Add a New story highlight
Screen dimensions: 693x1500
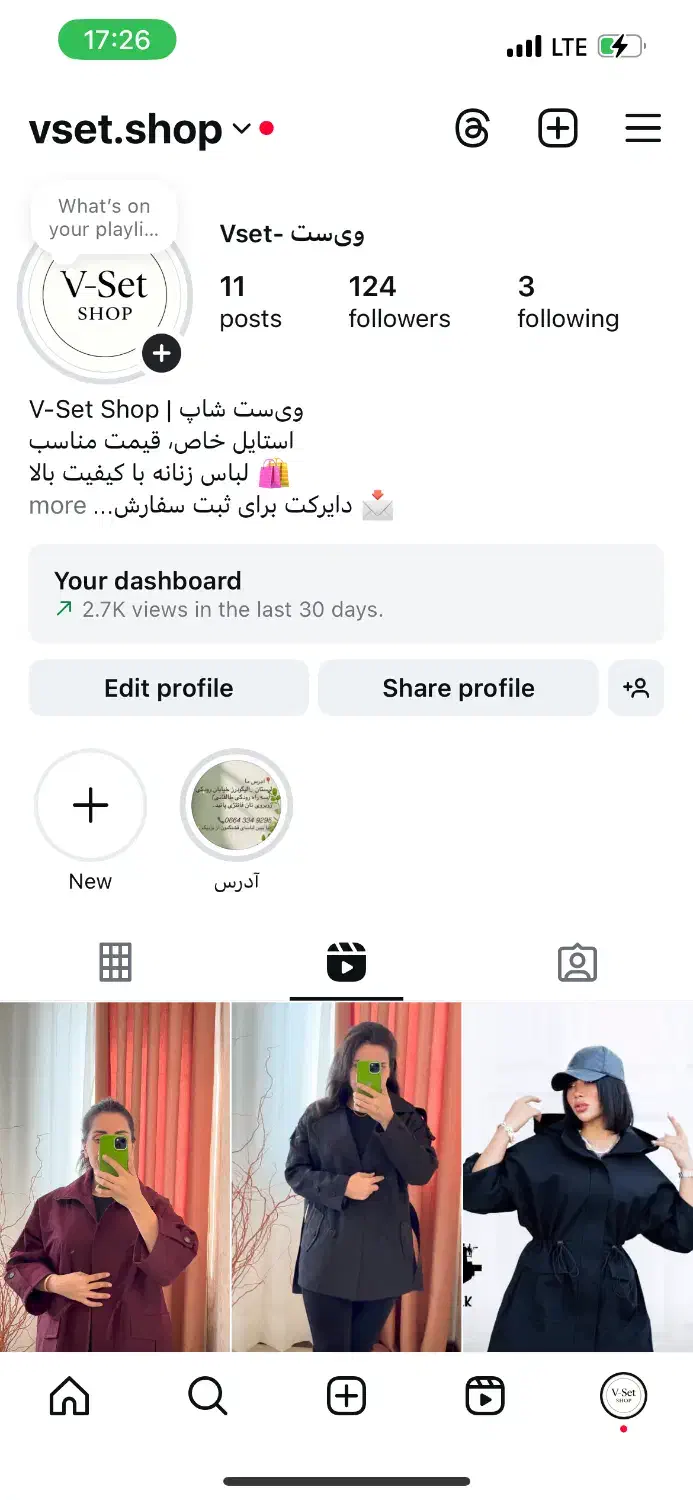pos(90,805)
